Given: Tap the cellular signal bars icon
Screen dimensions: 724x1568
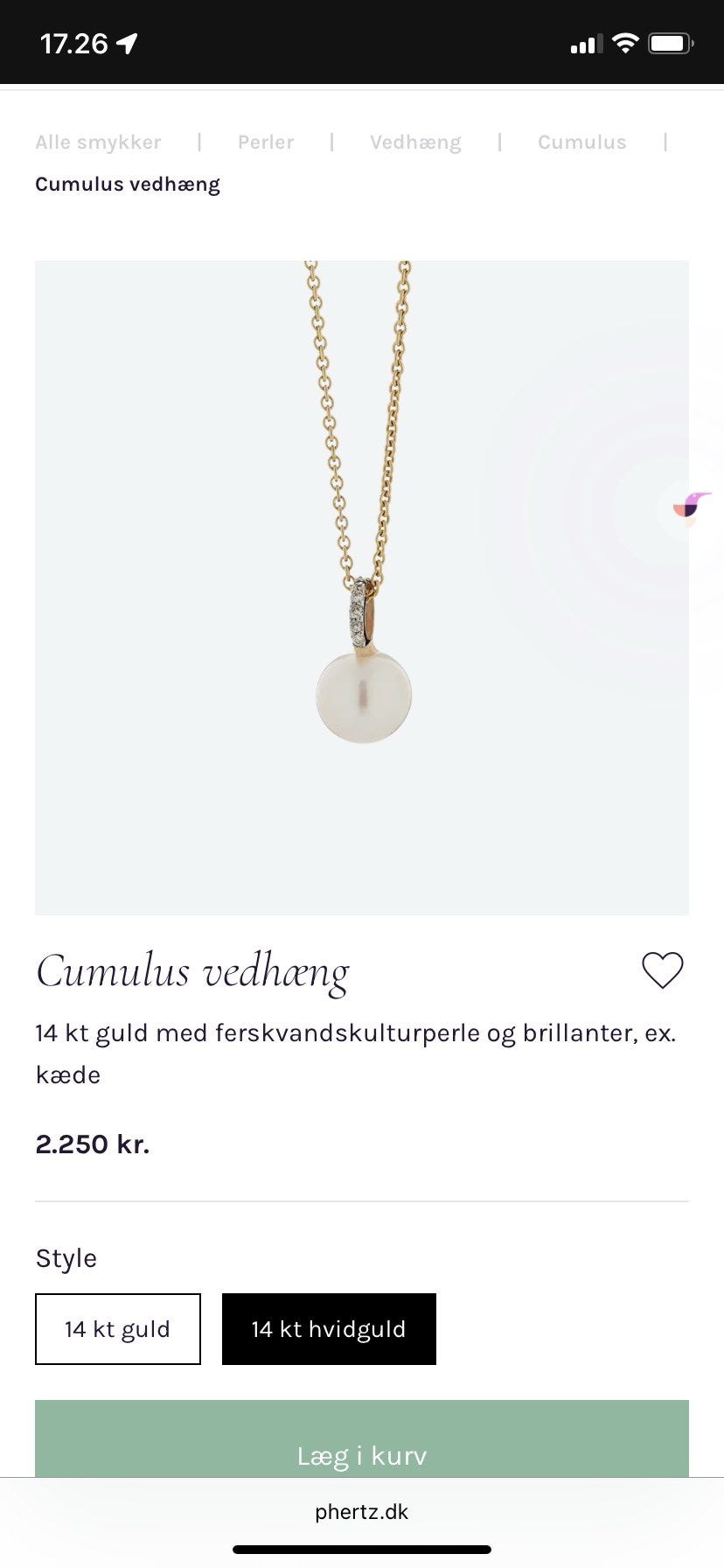Looking at the screenshot, I should (x=588, y=40).
